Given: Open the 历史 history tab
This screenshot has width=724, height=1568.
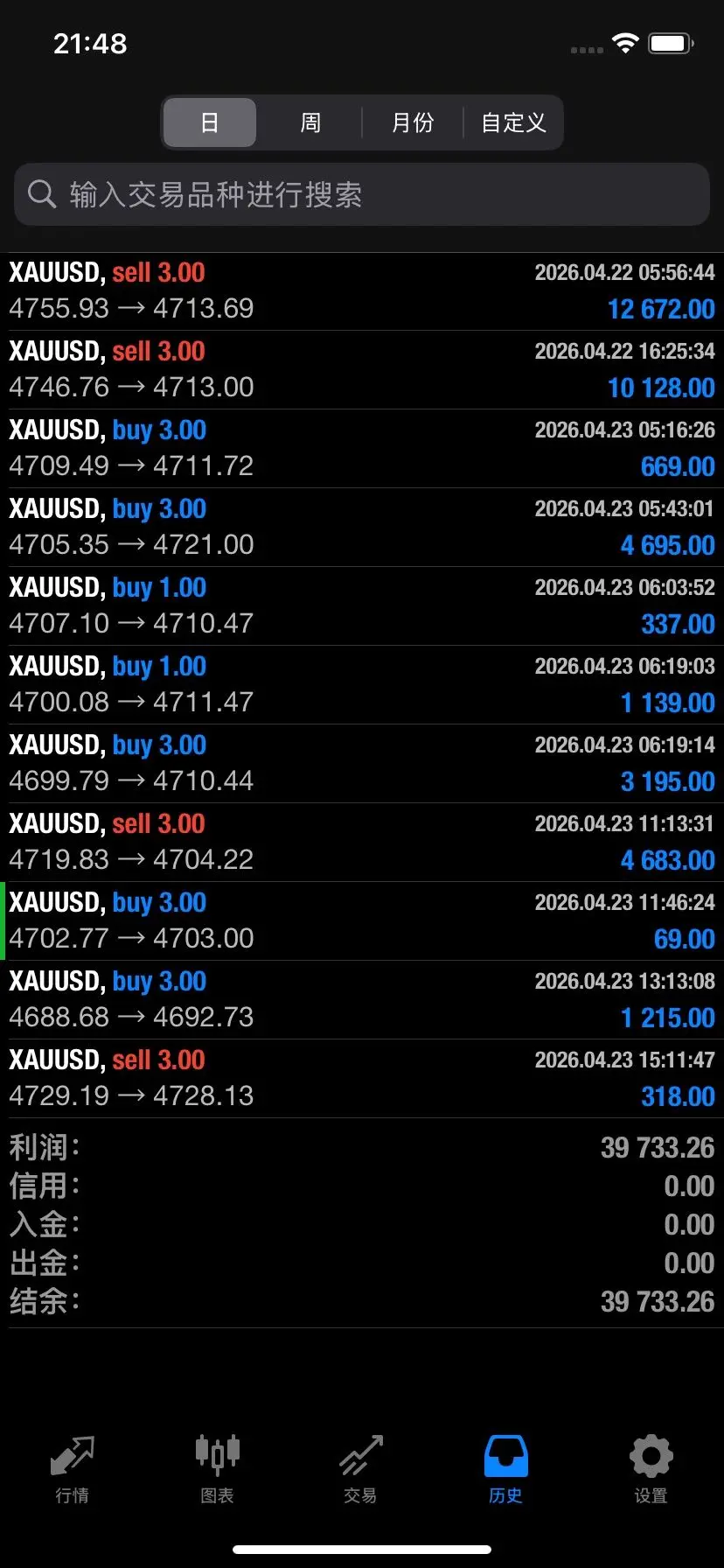Looking at the screenshot, I should coord(505,1470).
